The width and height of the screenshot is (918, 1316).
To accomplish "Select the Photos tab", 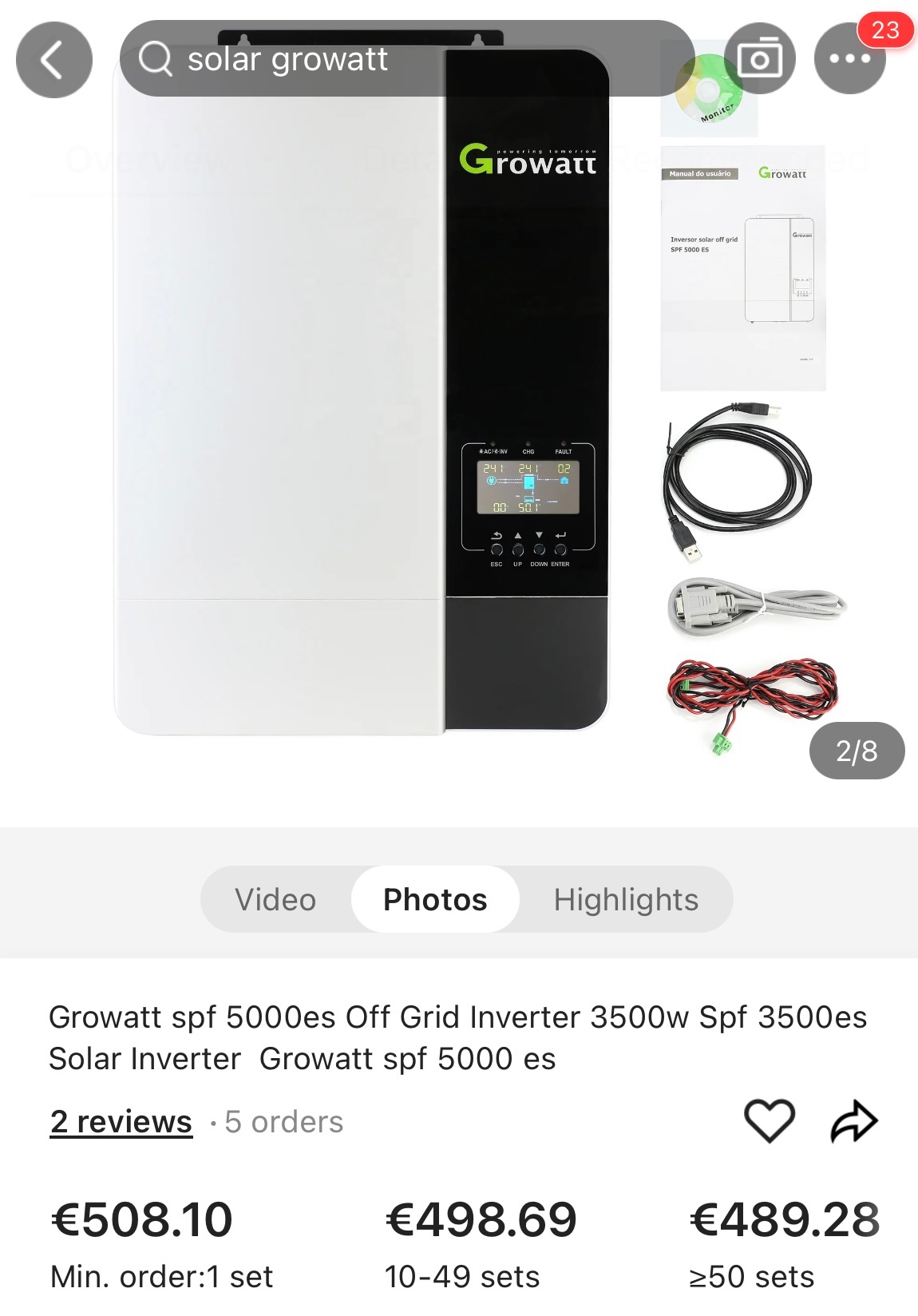I will (x=435, y=900).
